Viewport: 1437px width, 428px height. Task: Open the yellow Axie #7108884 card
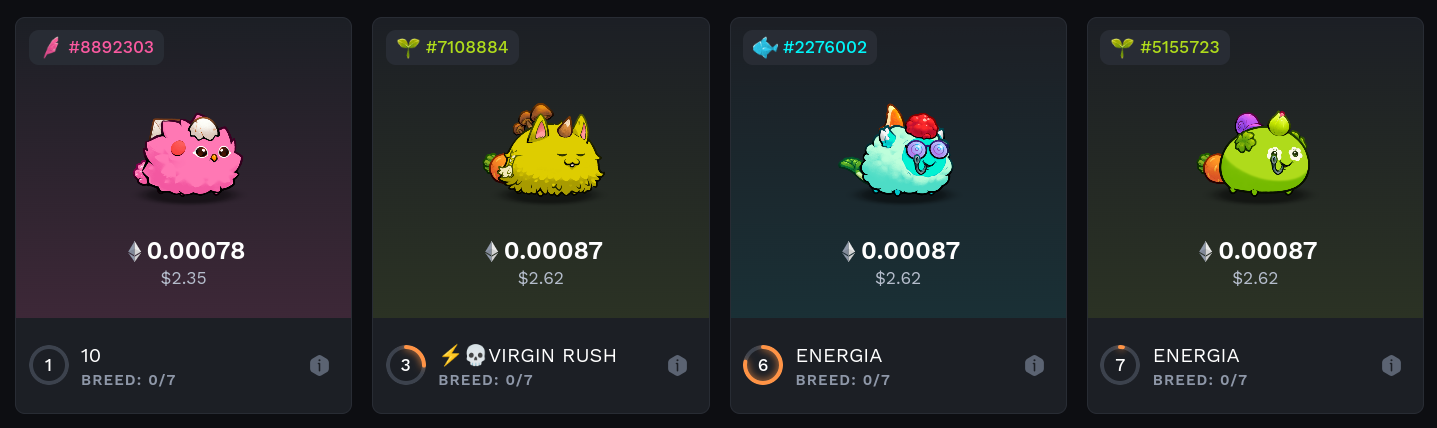click(541, 160)
